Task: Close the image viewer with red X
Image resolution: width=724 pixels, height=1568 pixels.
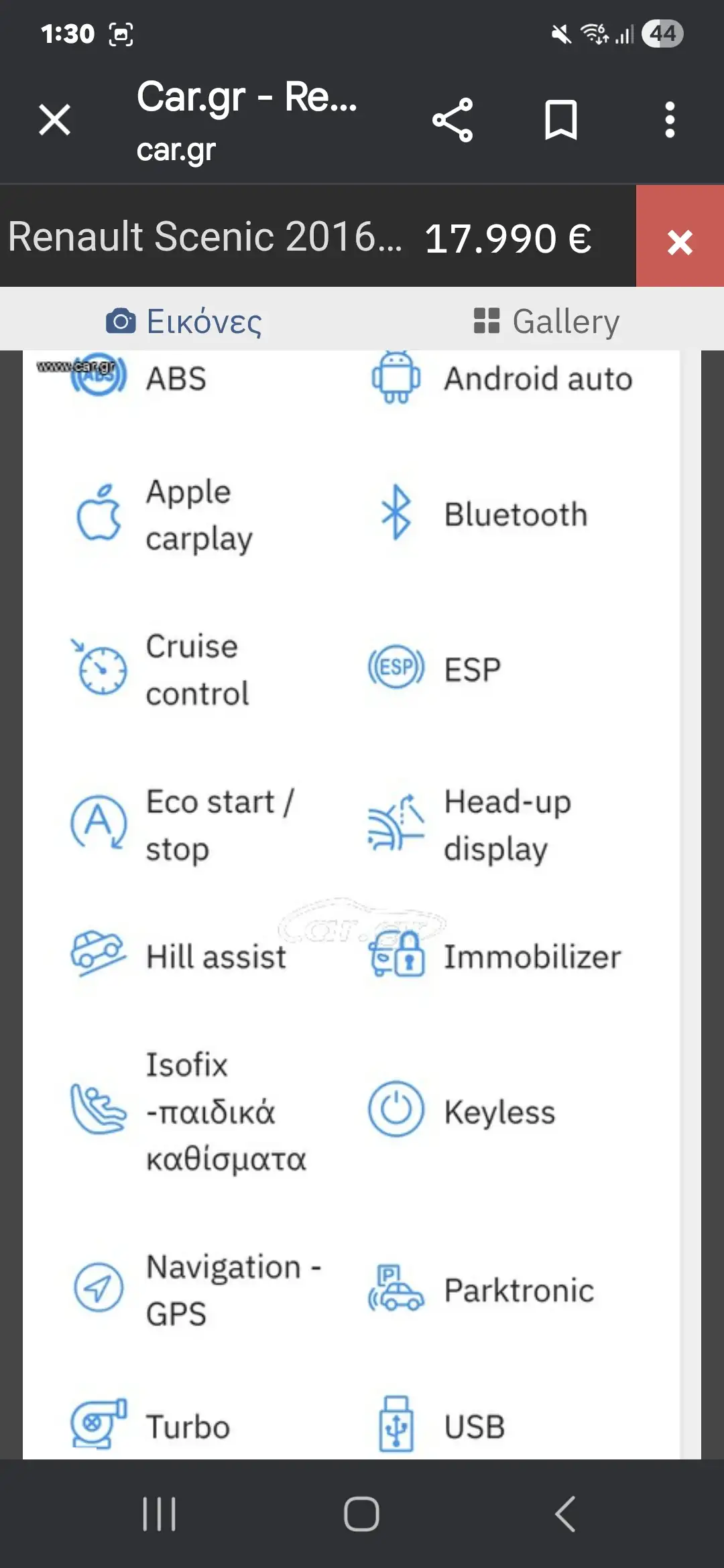Action: (x=680, y=241)
